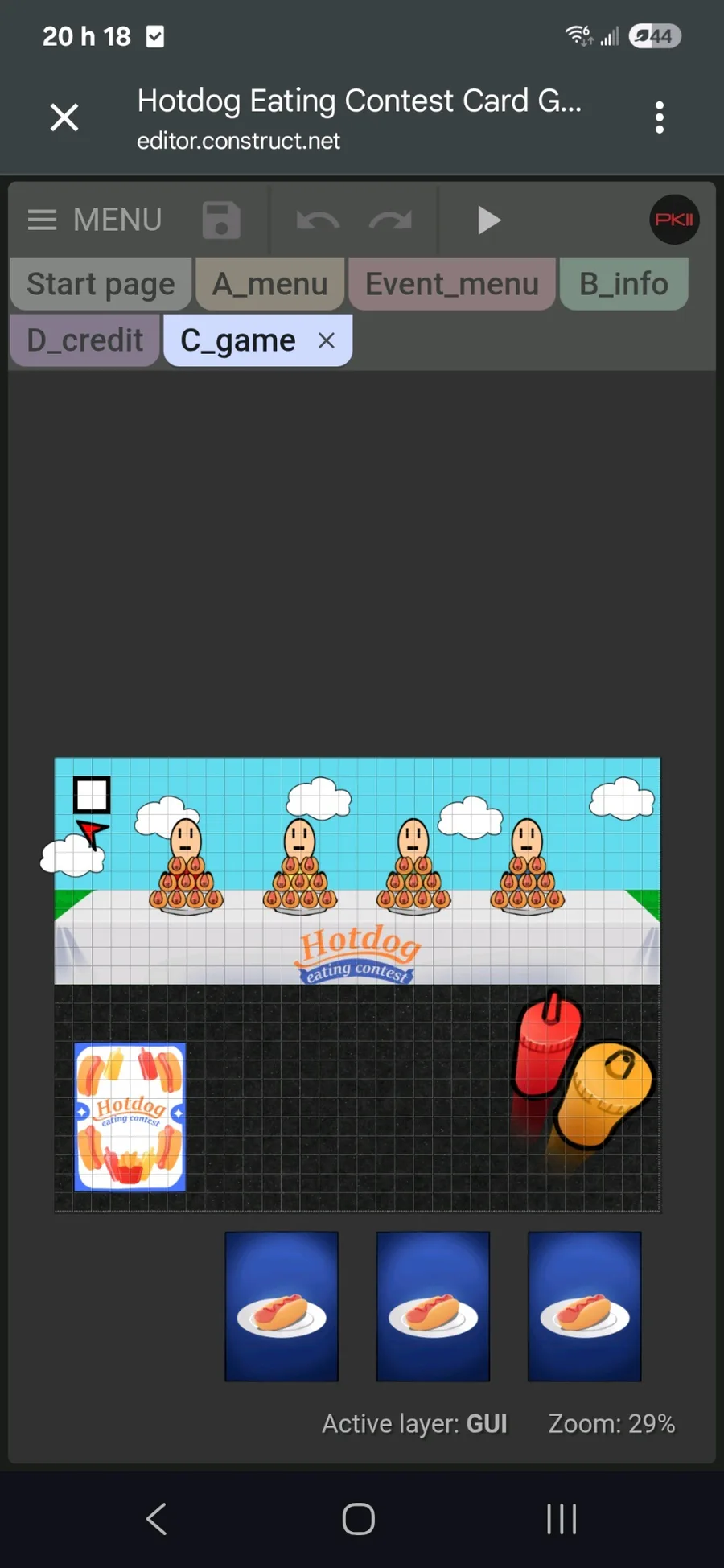Tap the Zoom 29% indicator
Screen dimensions: 724x1568
point(611,1423)
